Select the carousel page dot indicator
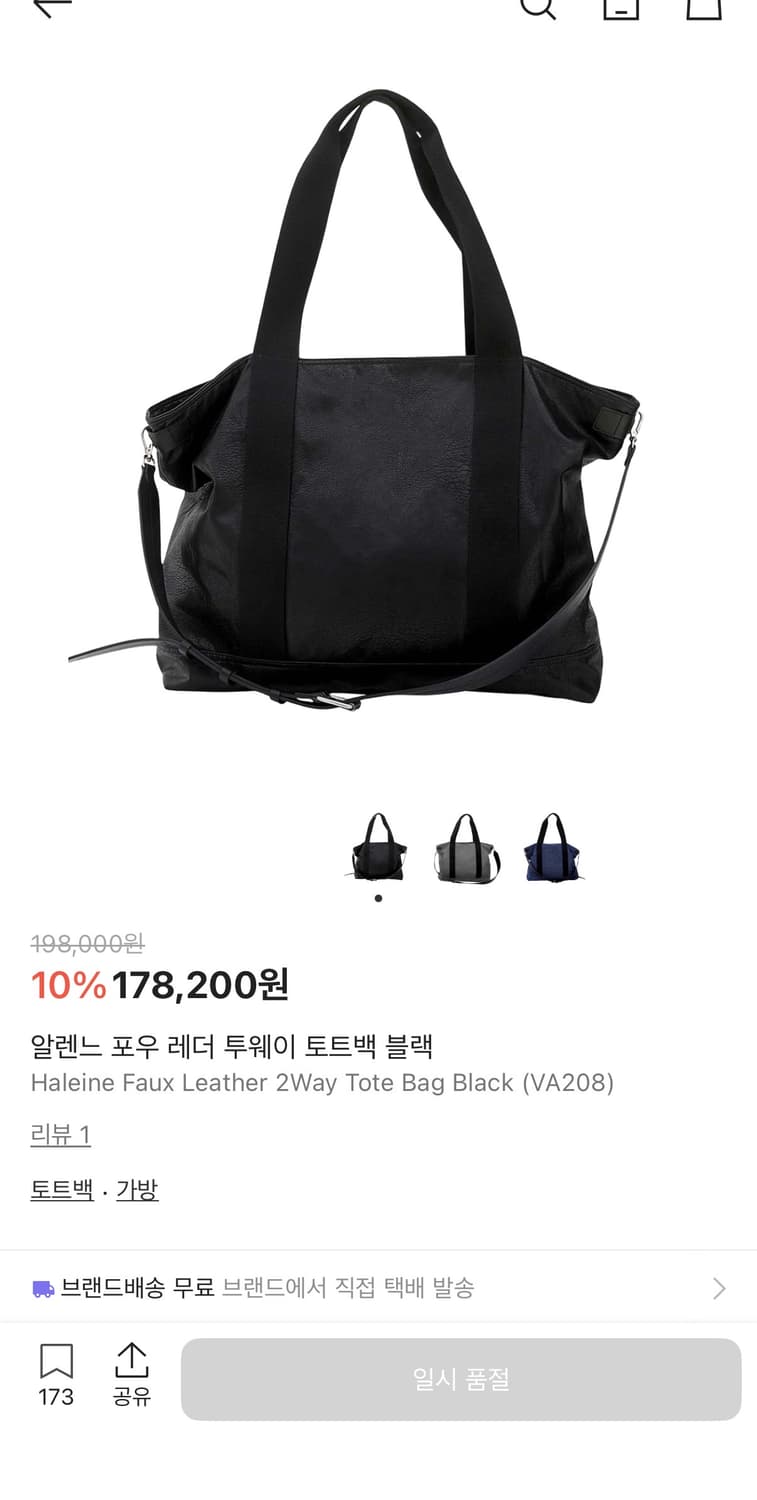 pyautogui.click(x=378, y=898)
